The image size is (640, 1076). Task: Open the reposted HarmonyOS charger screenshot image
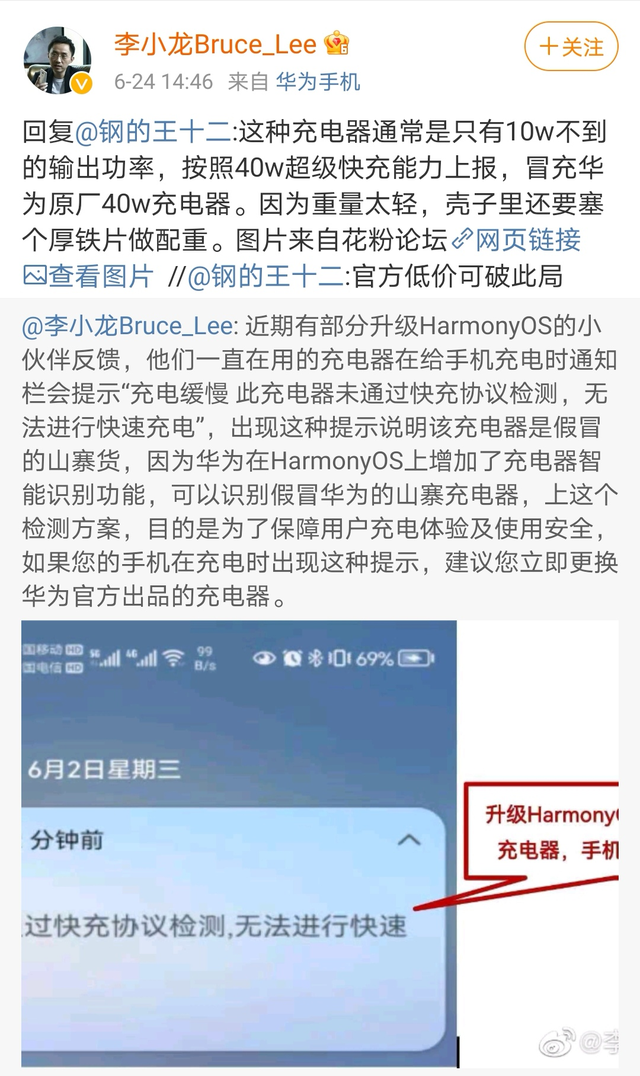tap(320, 842)
